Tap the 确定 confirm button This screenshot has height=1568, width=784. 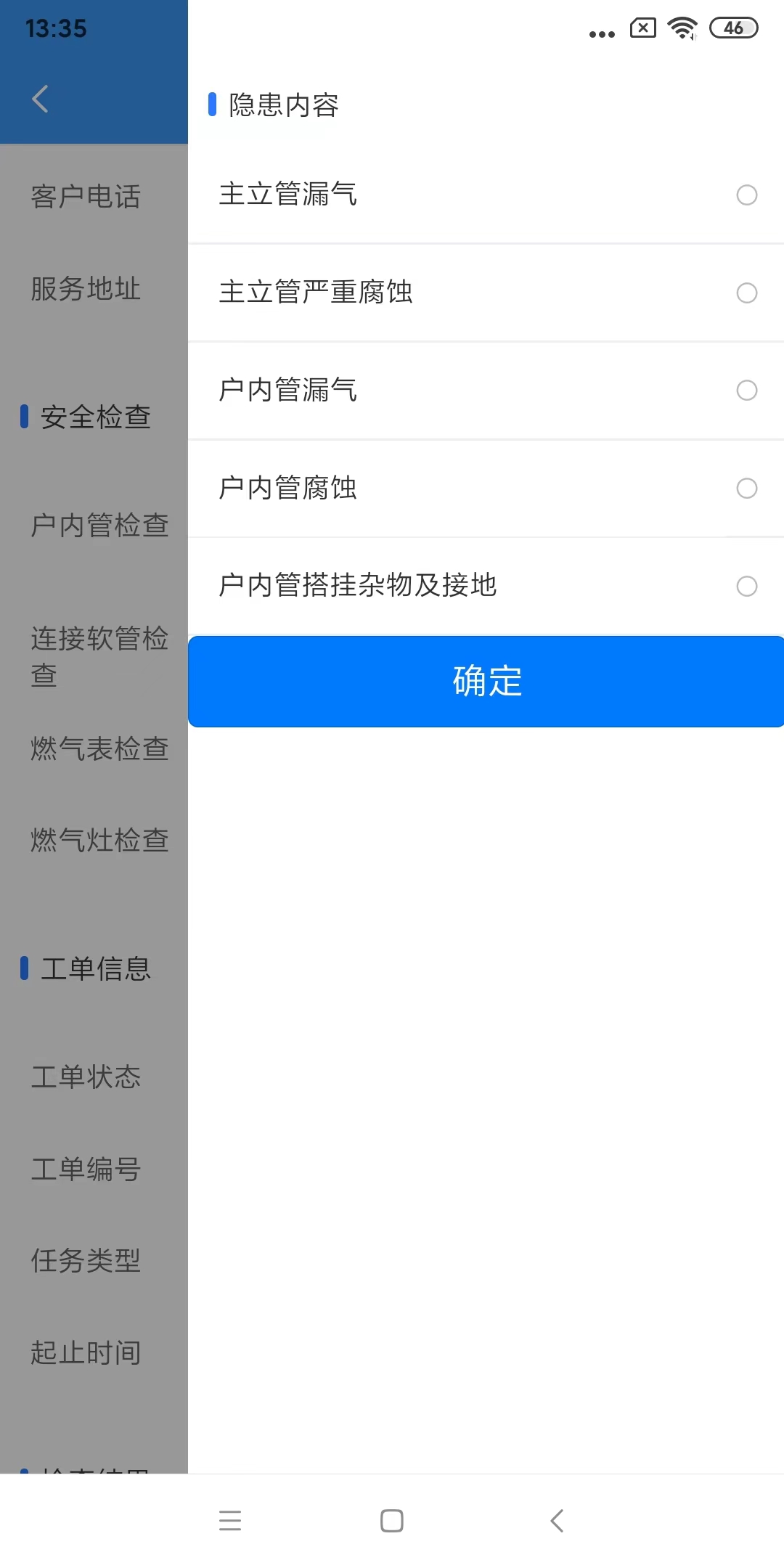pyautogui.click(x=486, y=682)
